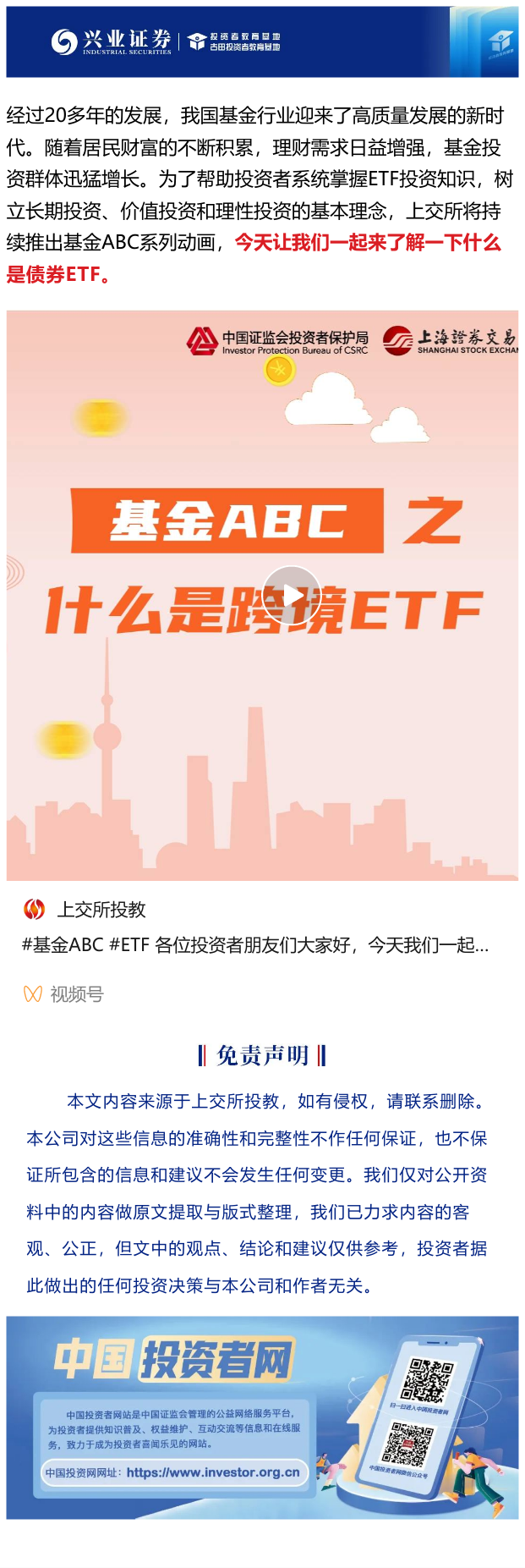Play the 基金ABC video
525x1568 pixels.
click(291, 595)
